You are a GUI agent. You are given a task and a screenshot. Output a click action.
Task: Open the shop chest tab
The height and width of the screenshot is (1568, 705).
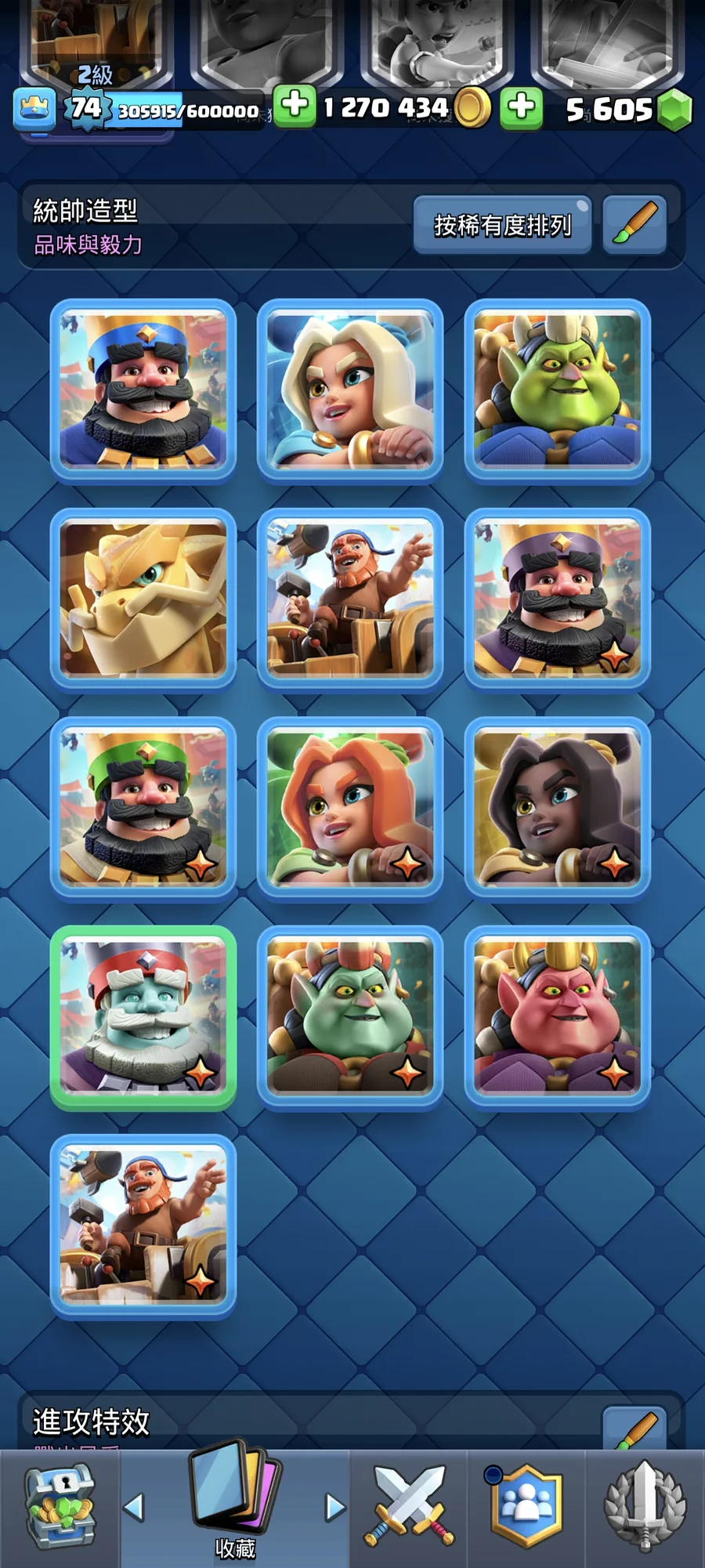pos(60,1508)
